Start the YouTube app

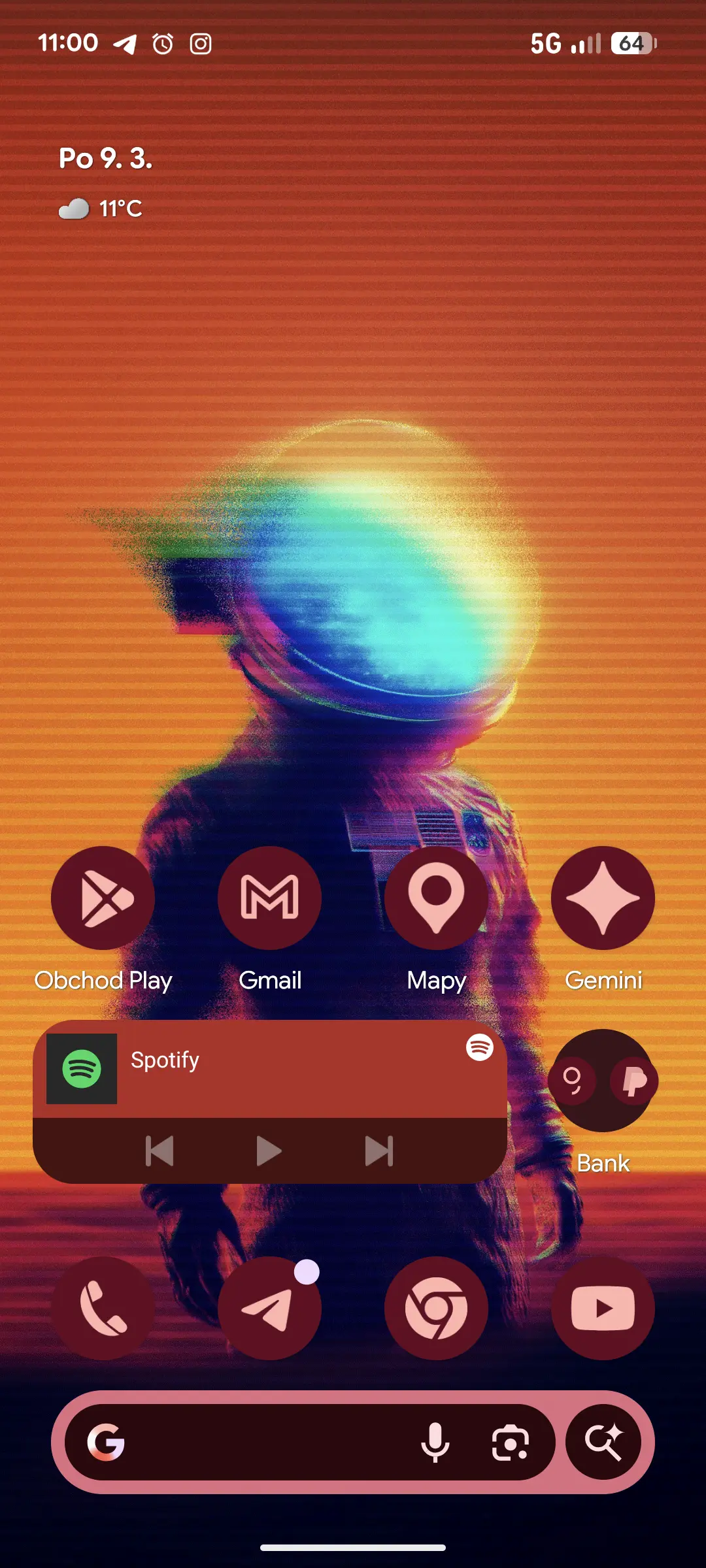(x=603, y=1309)
